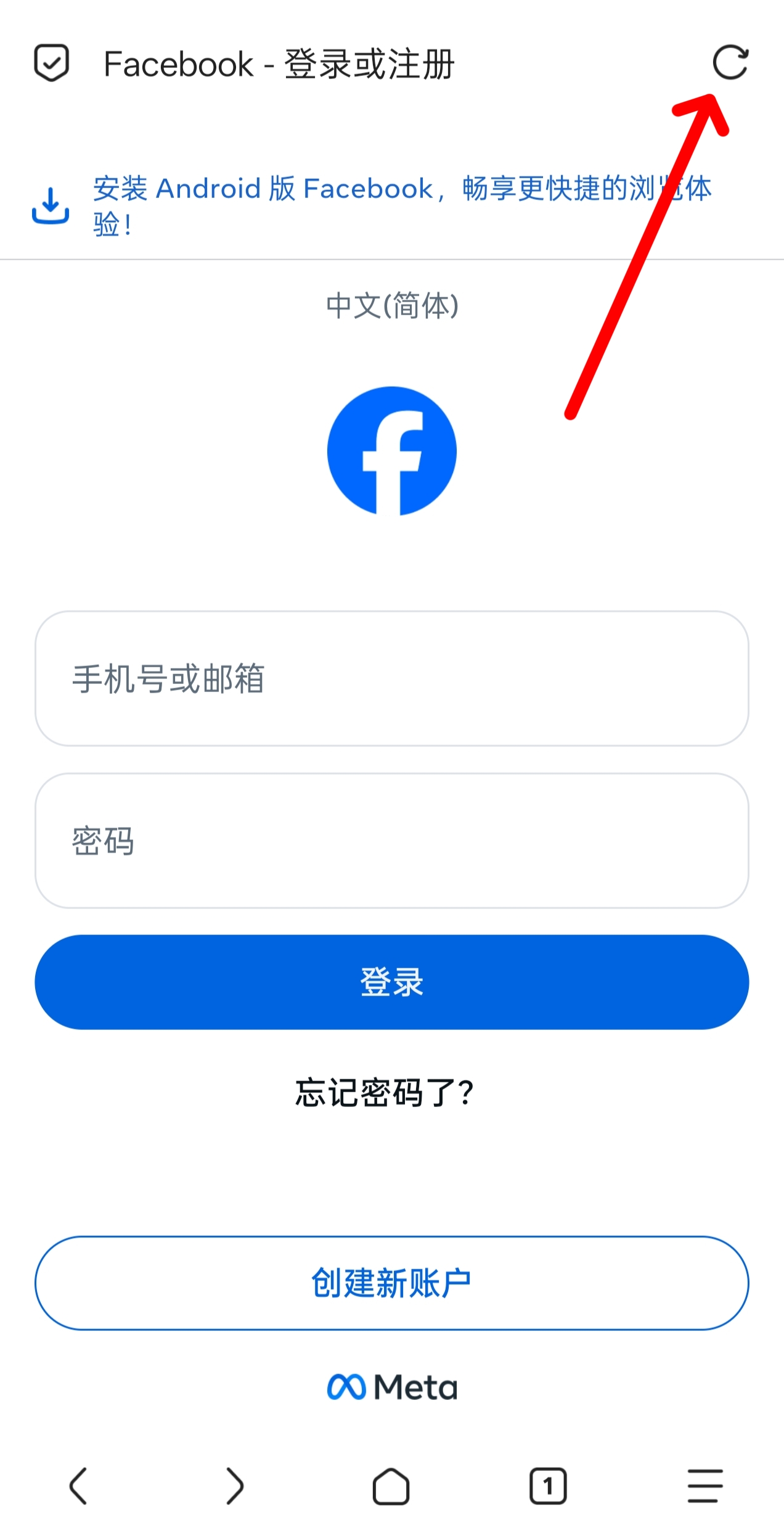This screenshot has height=1535, width=784.
Task: Open site security info via shield icon
Action: click(x=52, y=64)
